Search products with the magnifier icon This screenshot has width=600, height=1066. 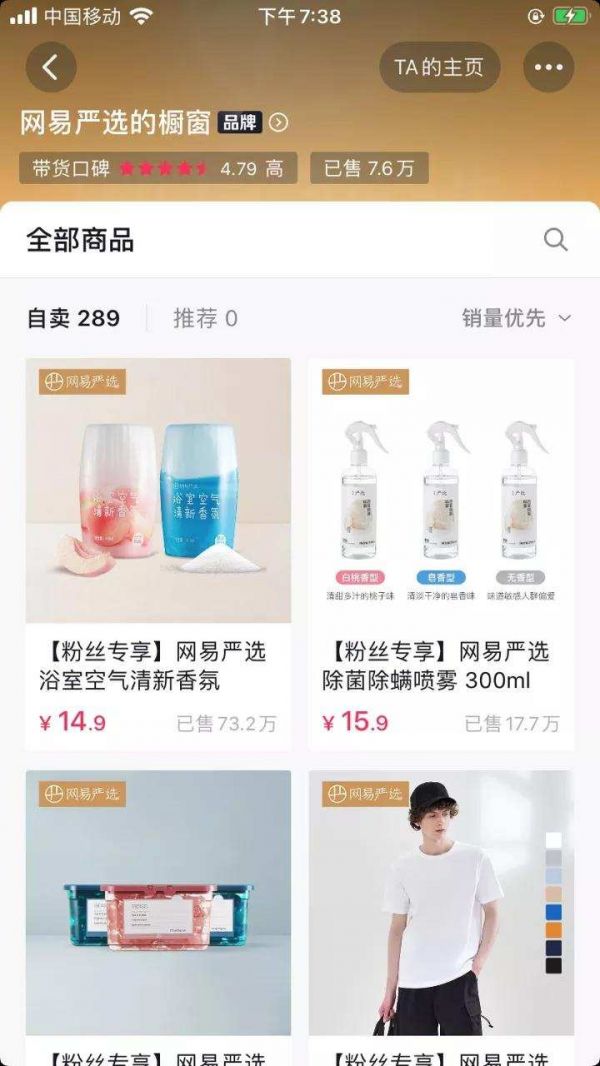click(555, 240)
